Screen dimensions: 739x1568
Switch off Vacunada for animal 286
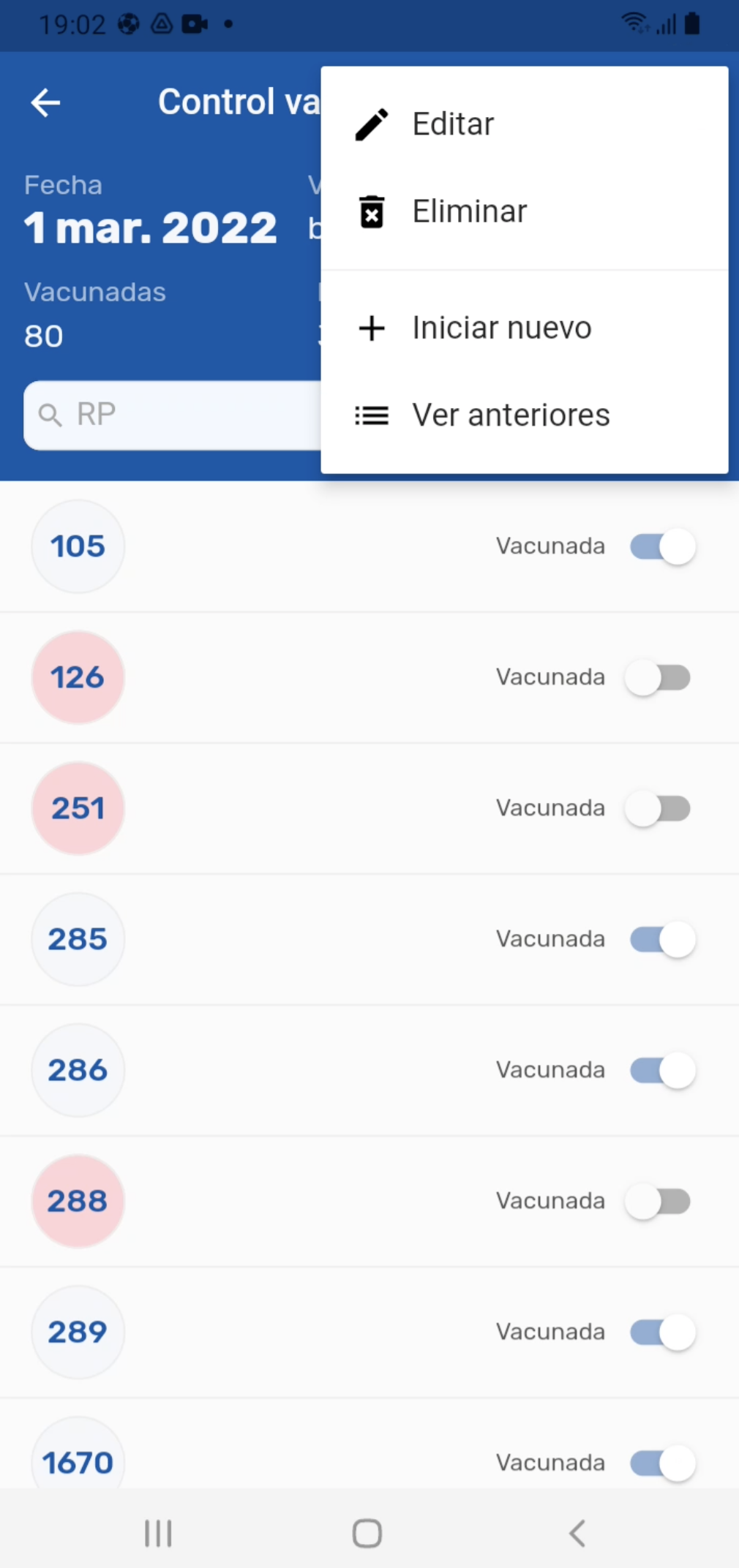click(662, 1071)
